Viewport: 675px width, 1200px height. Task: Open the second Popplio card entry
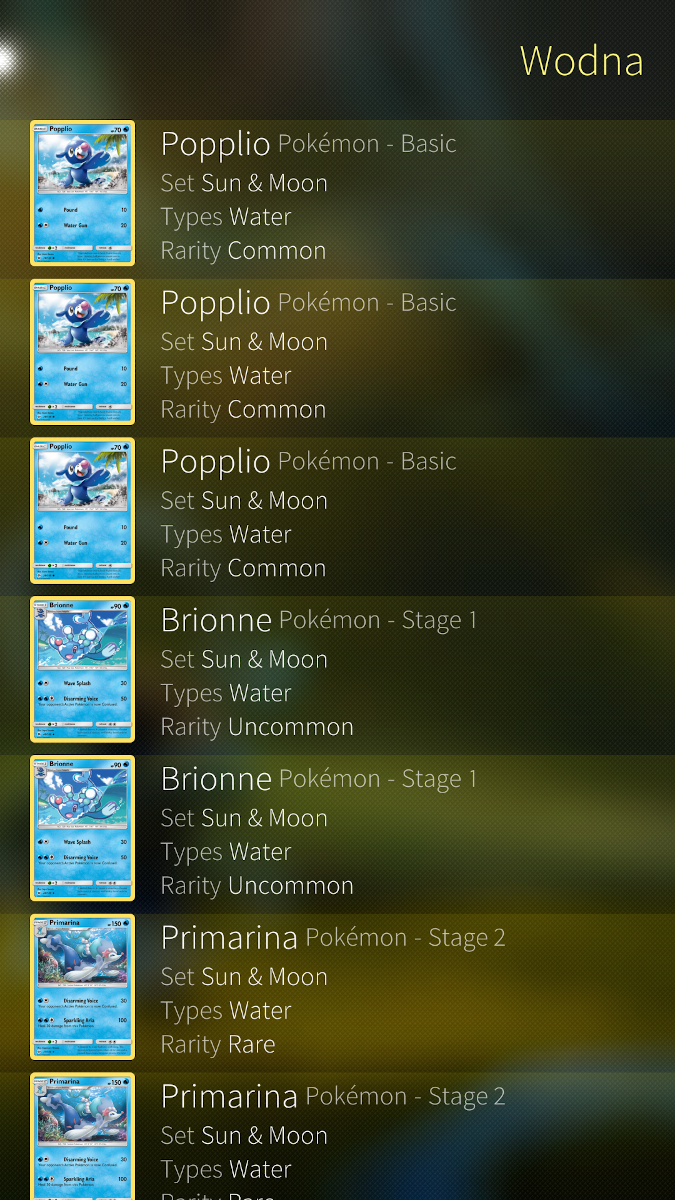click(337, 356)
